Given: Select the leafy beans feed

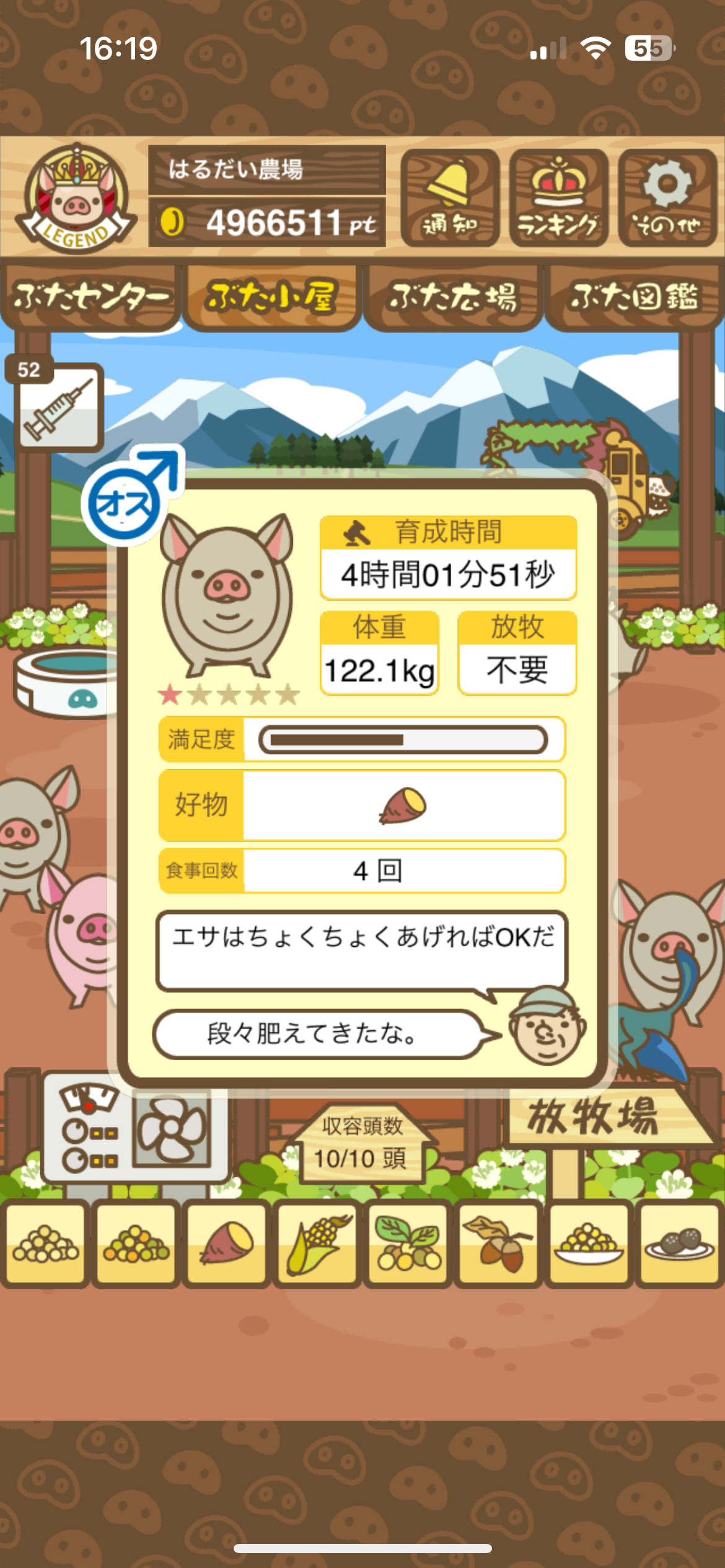Looking at the screenshot, I should (x=408, y=1244).
